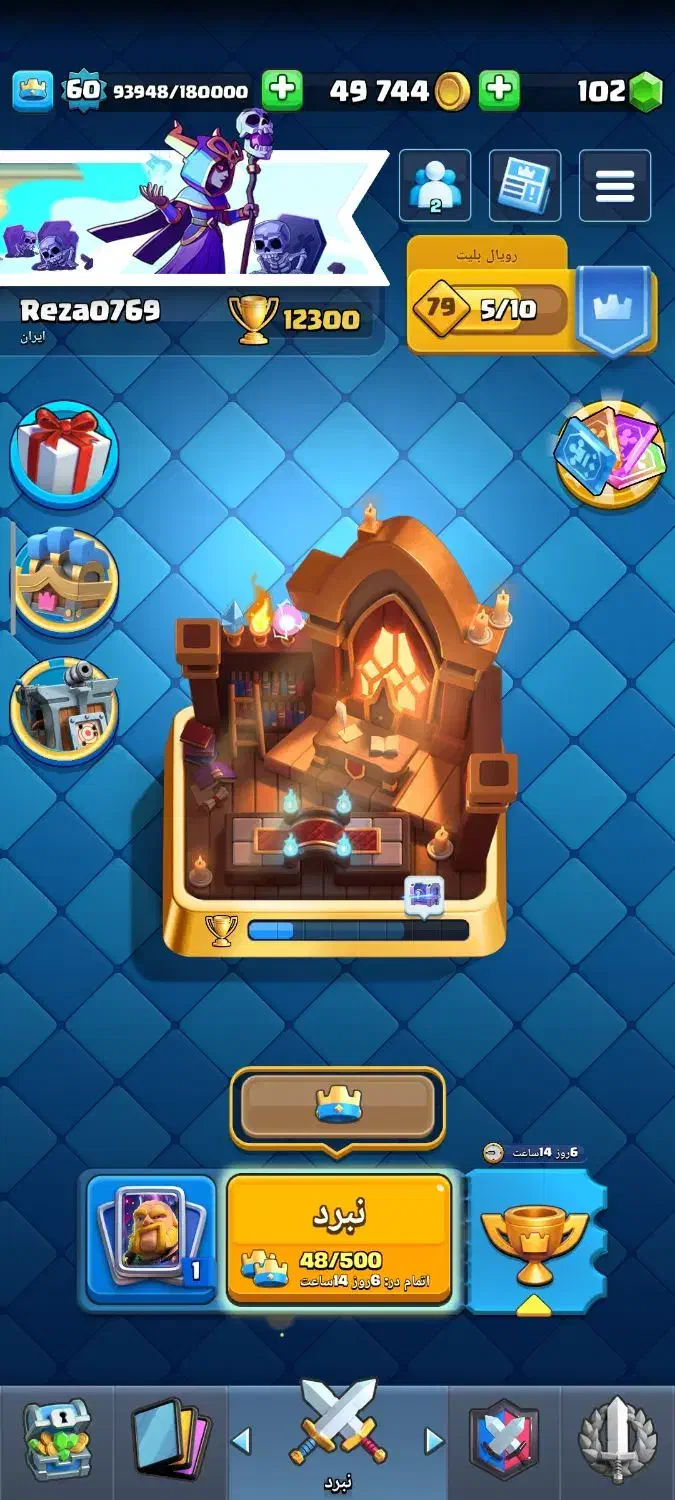The height and width of the screenshot is (1500, 675).
Task: Start a battle with the yellow button
Action: pyautogui.click(x=339, y=1238)
